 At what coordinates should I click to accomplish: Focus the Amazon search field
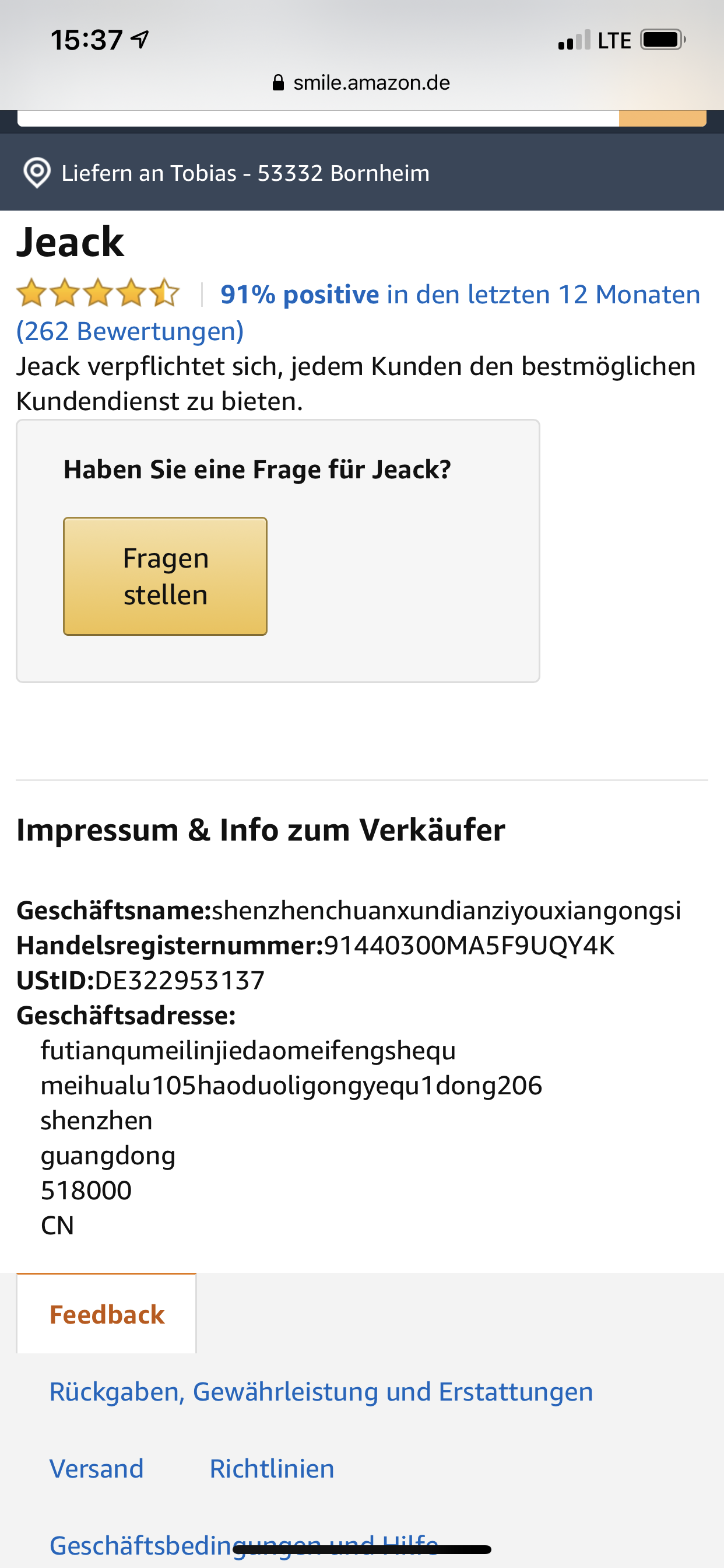(317, 118)
